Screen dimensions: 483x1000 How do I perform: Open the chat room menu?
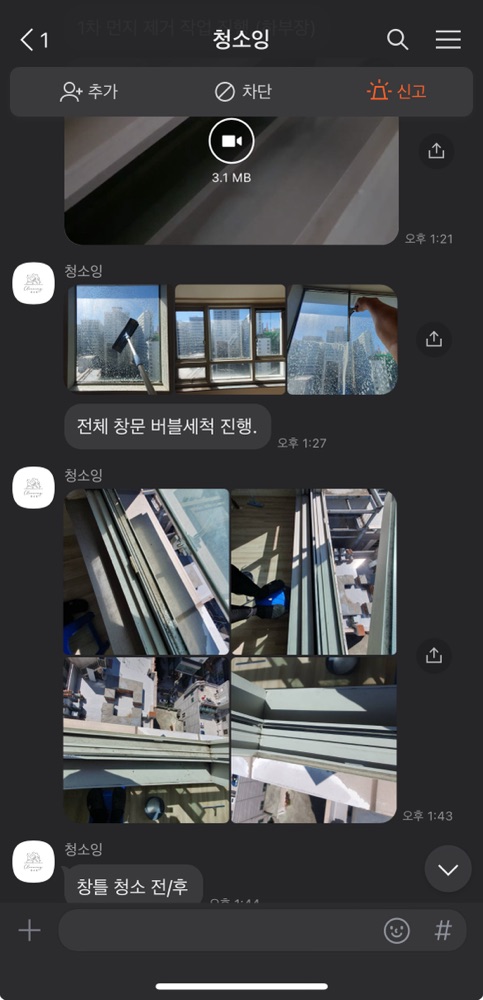(448, 40)
